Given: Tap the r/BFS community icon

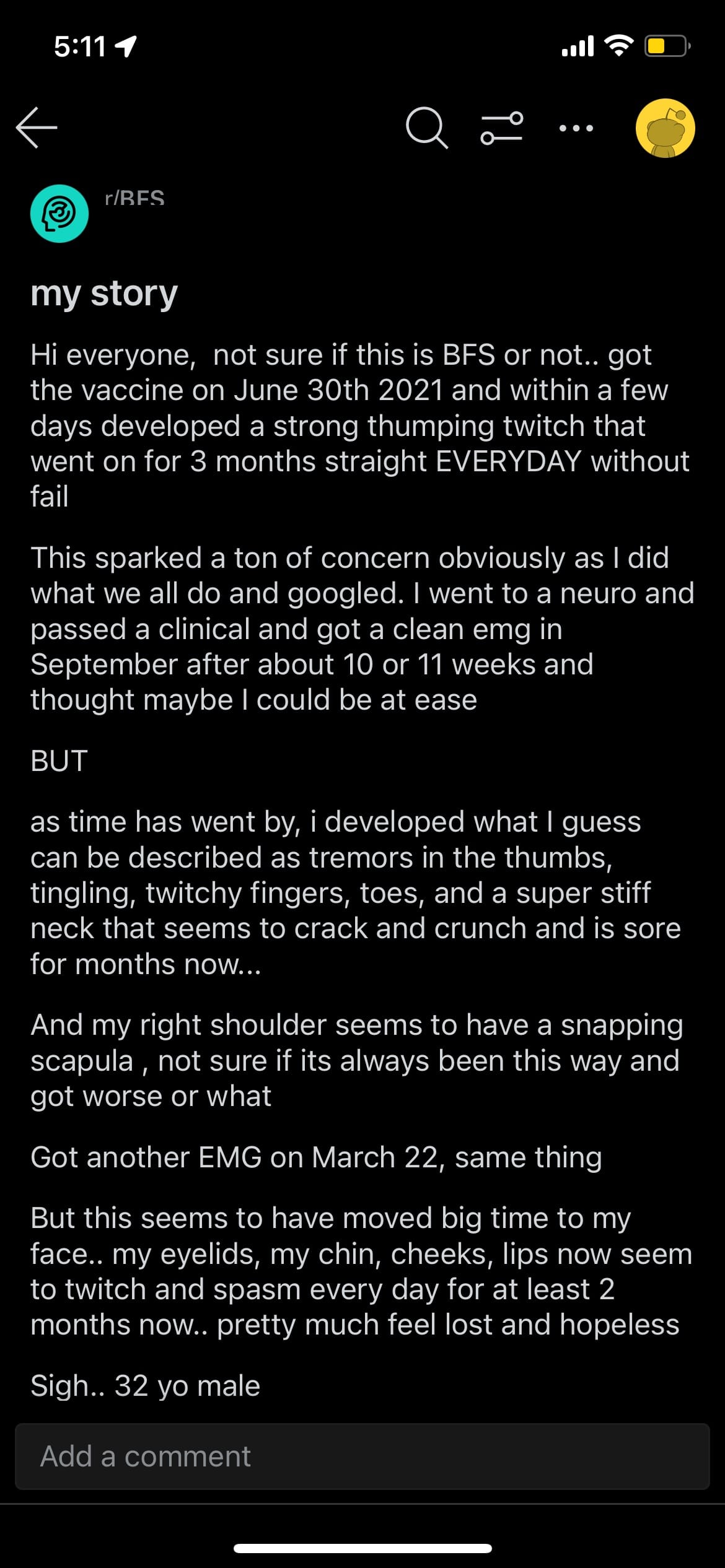Looking at the screenshot, I should click(x=59, y=214).
